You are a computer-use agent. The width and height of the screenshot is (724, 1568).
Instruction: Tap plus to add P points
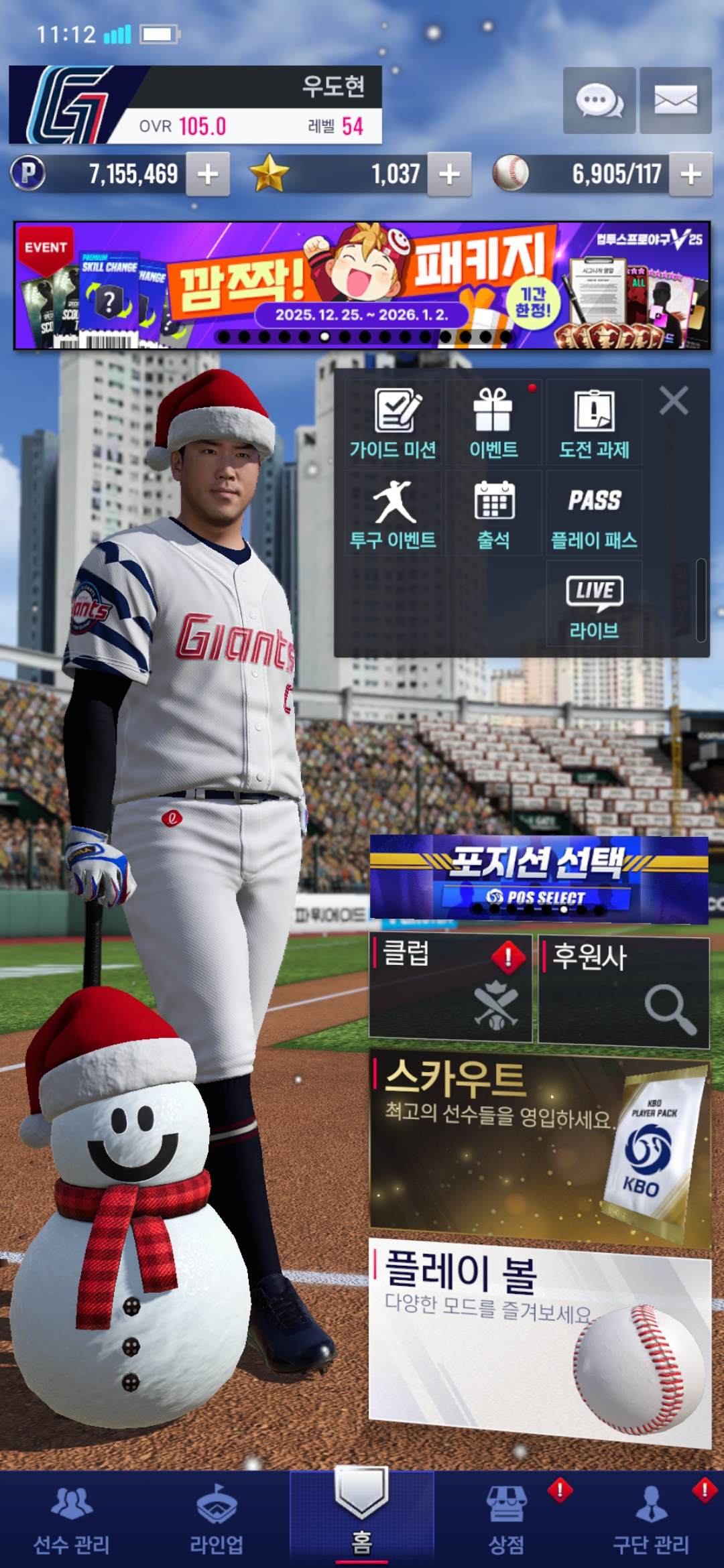point(208,174)
